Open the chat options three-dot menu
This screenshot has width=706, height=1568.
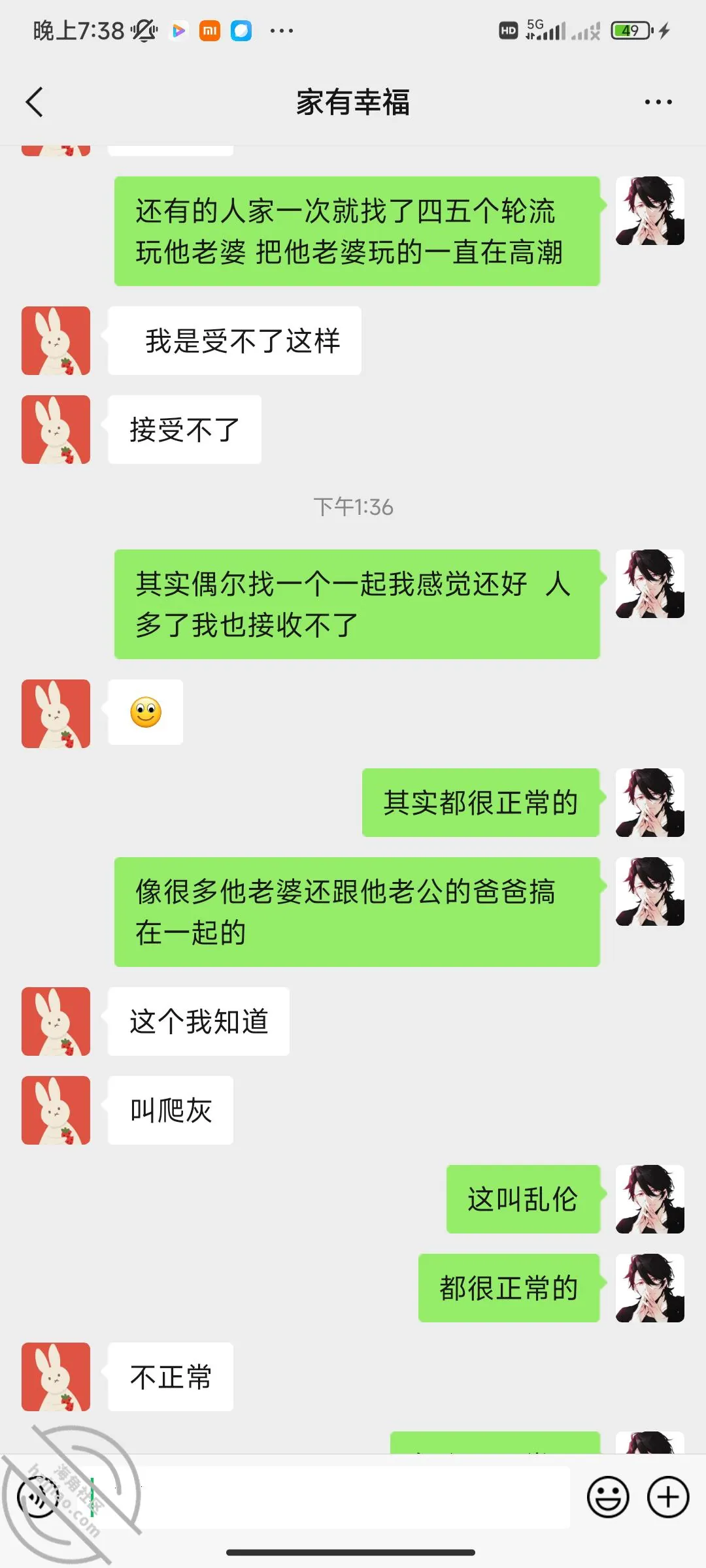658,102
